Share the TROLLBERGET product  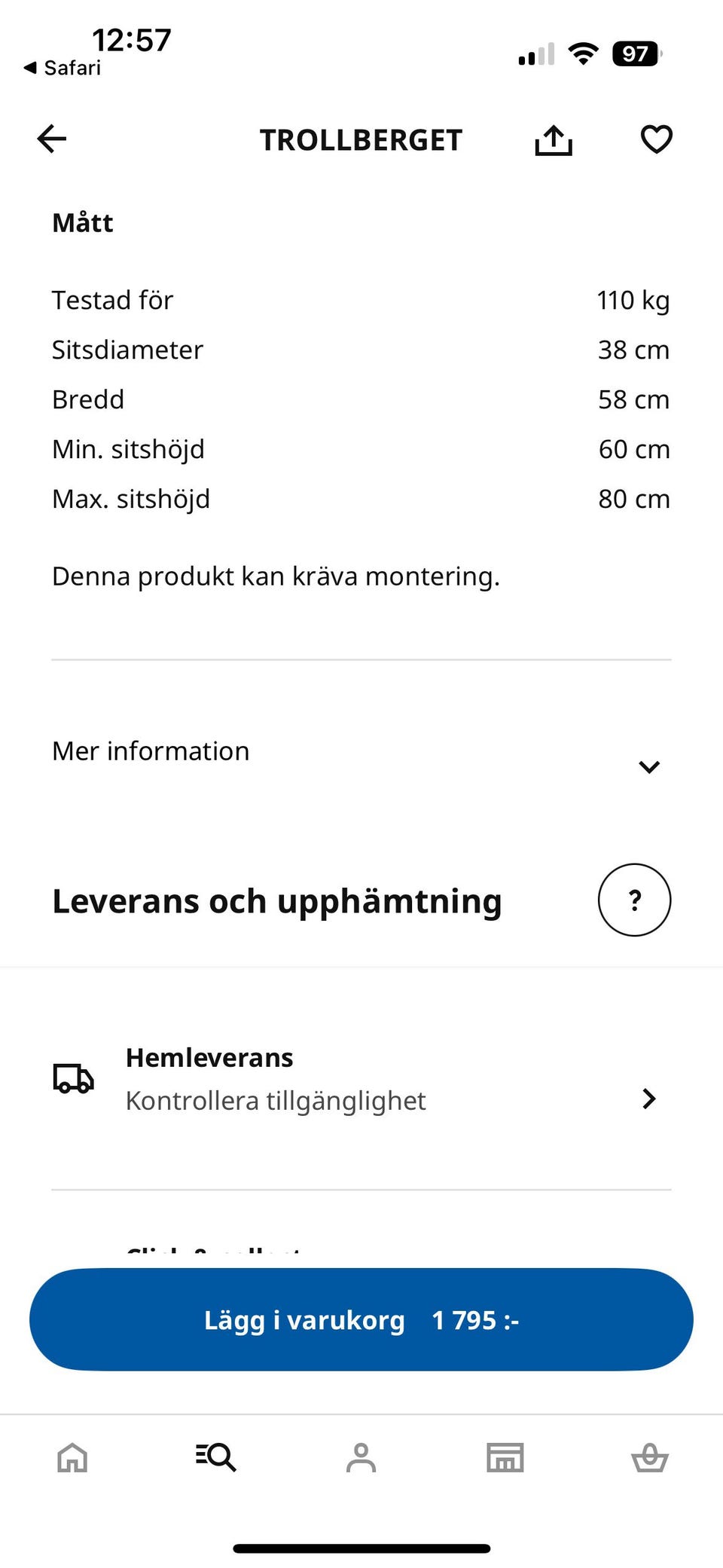point(554,140)
